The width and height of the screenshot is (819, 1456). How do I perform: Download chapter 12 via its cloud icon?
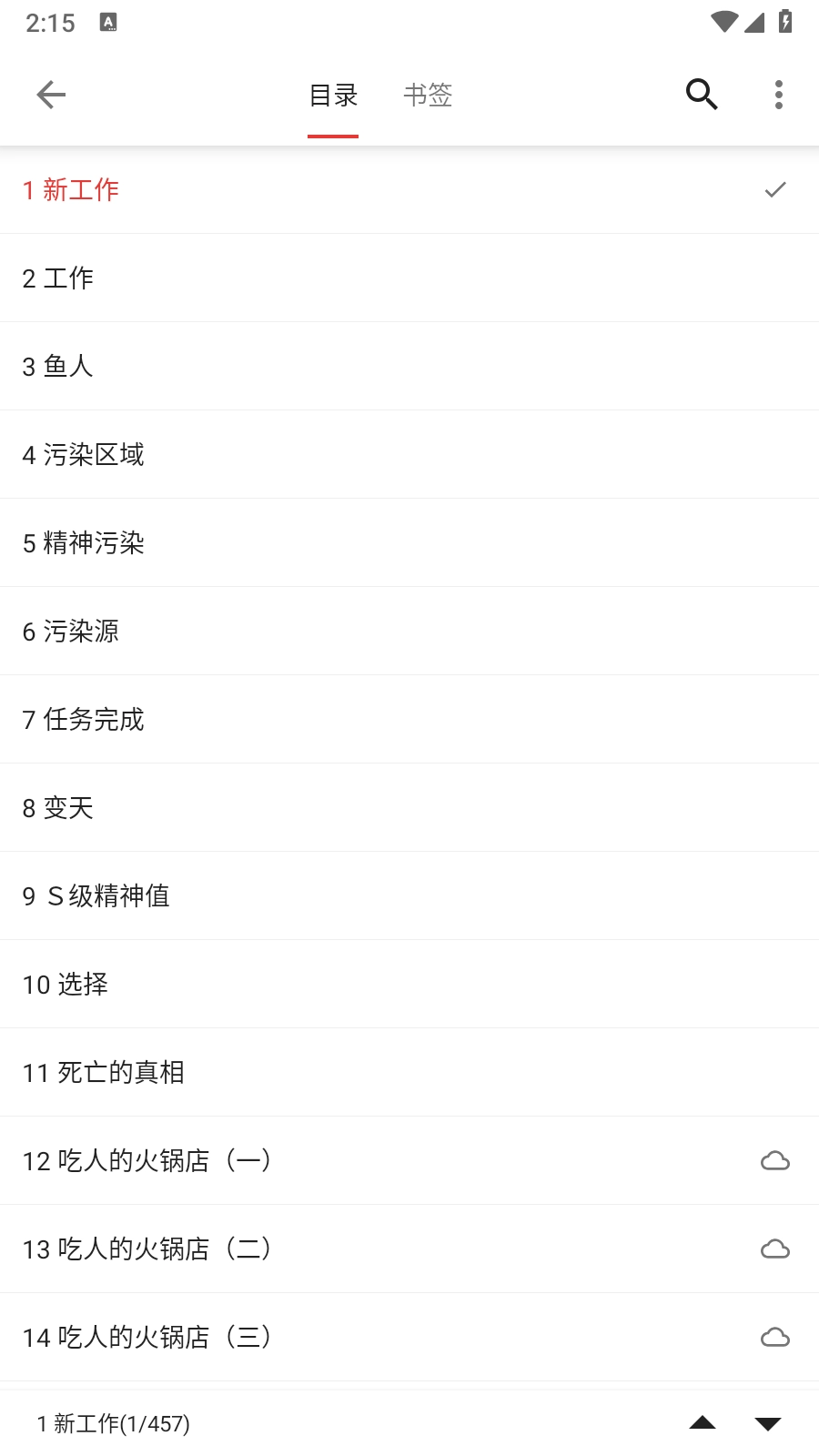click(775, 1160)
